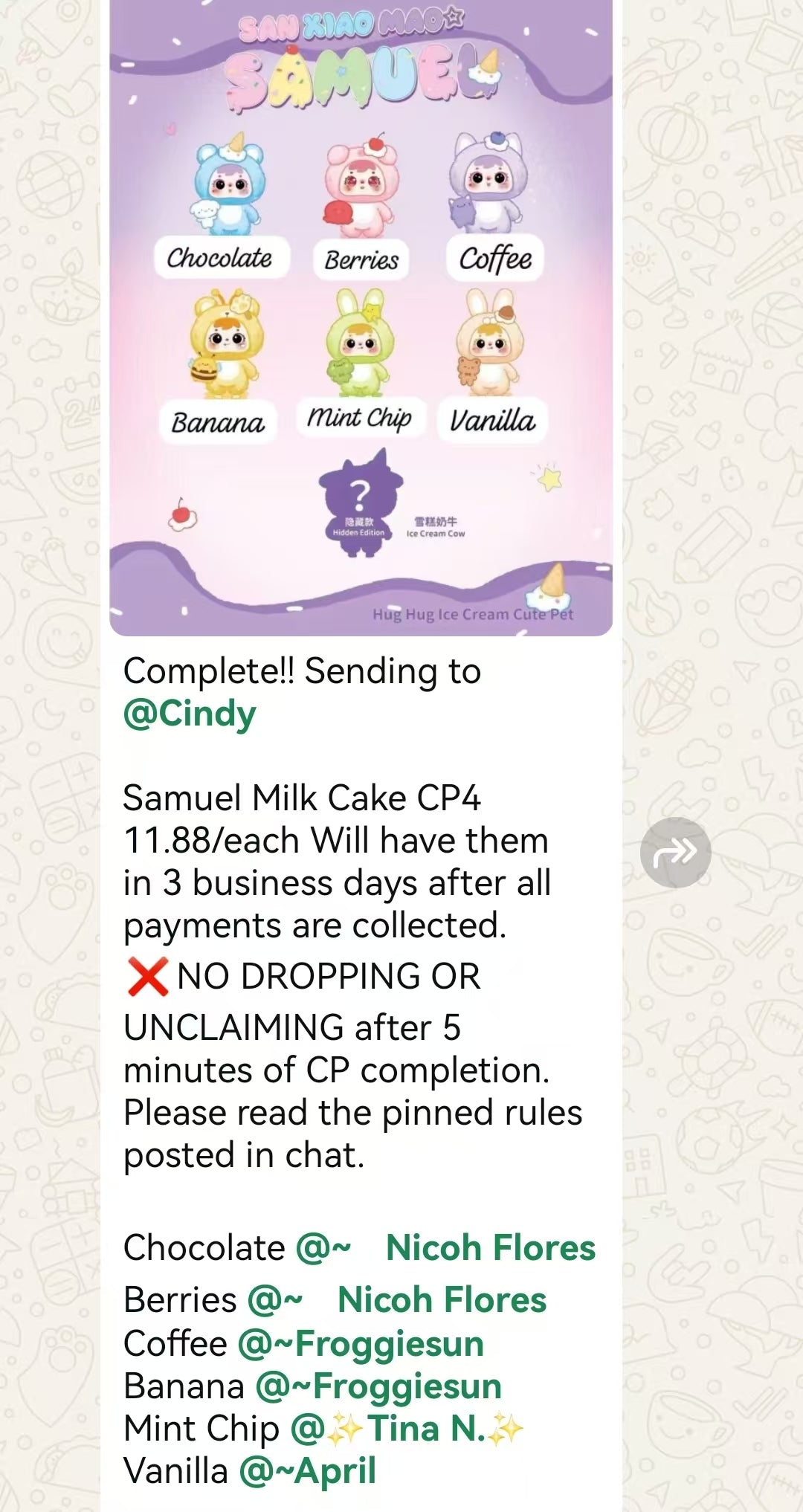Open the Froggiesun mention beside Banana
The height and width of the screenshot is (1512, 803).
[378, 1386]
